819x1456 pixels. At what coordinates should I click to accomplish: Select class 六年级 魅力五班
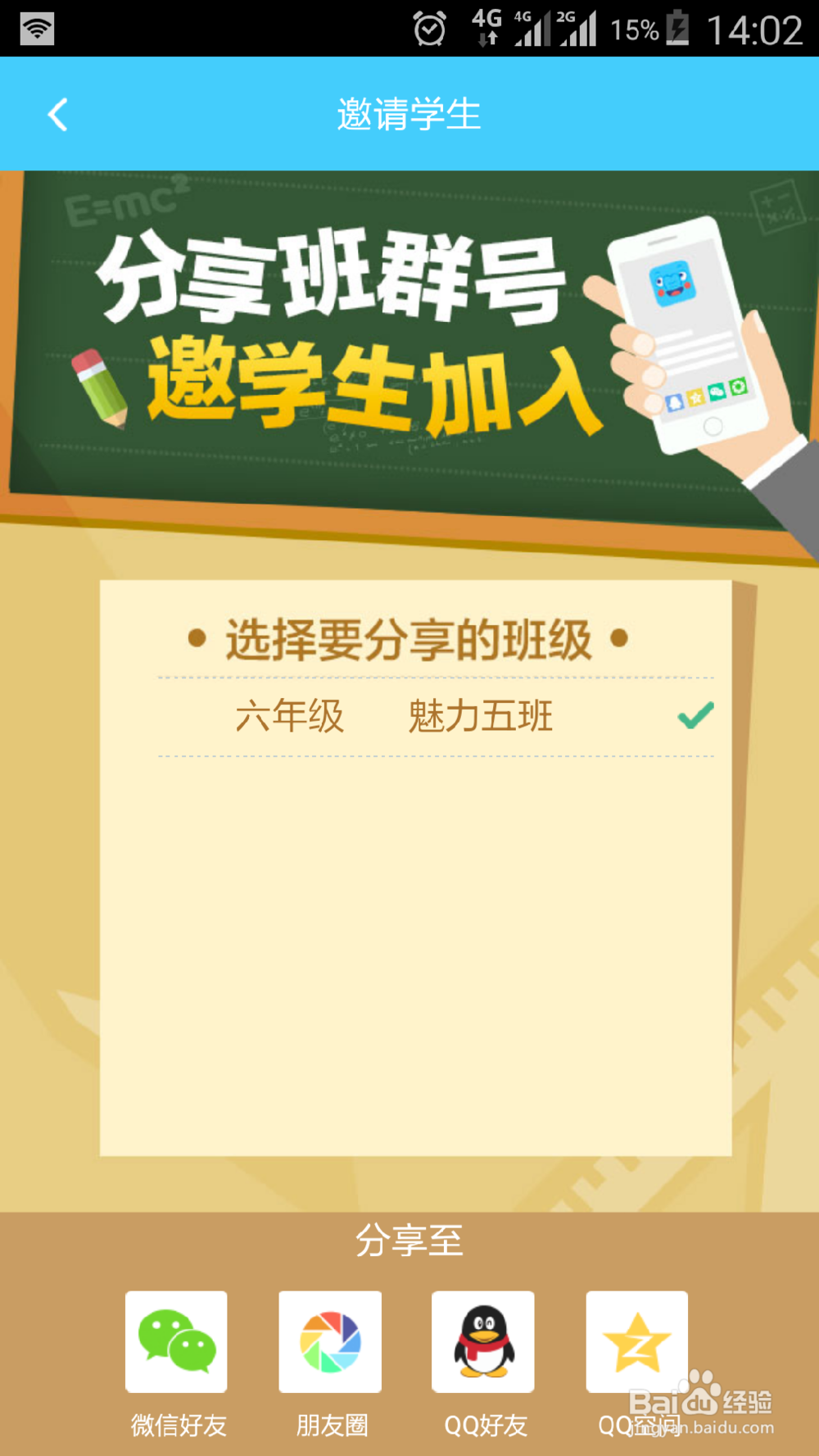pos(435,716)
